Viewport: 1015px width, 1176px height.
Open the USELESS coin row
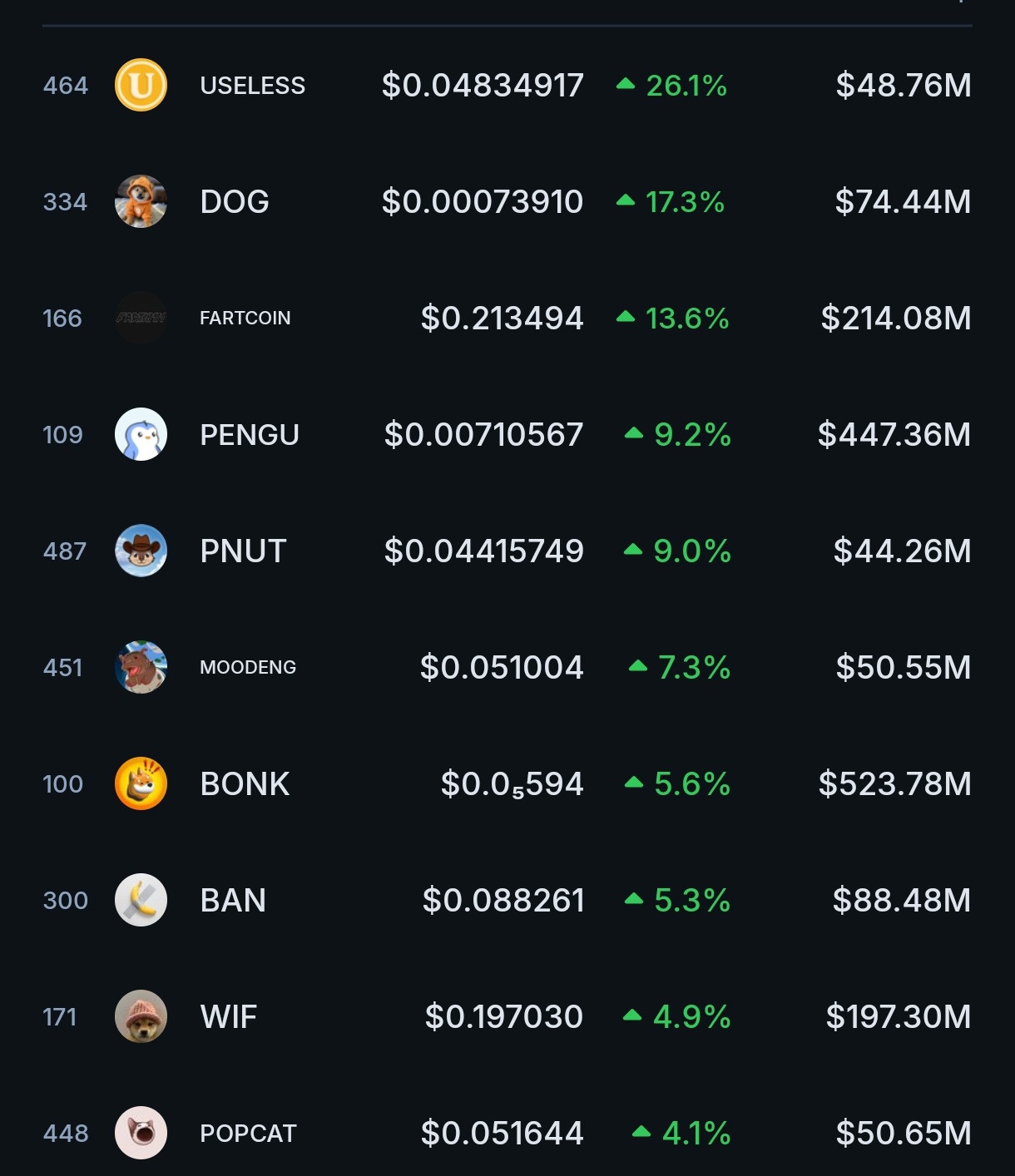click(252, 86)
